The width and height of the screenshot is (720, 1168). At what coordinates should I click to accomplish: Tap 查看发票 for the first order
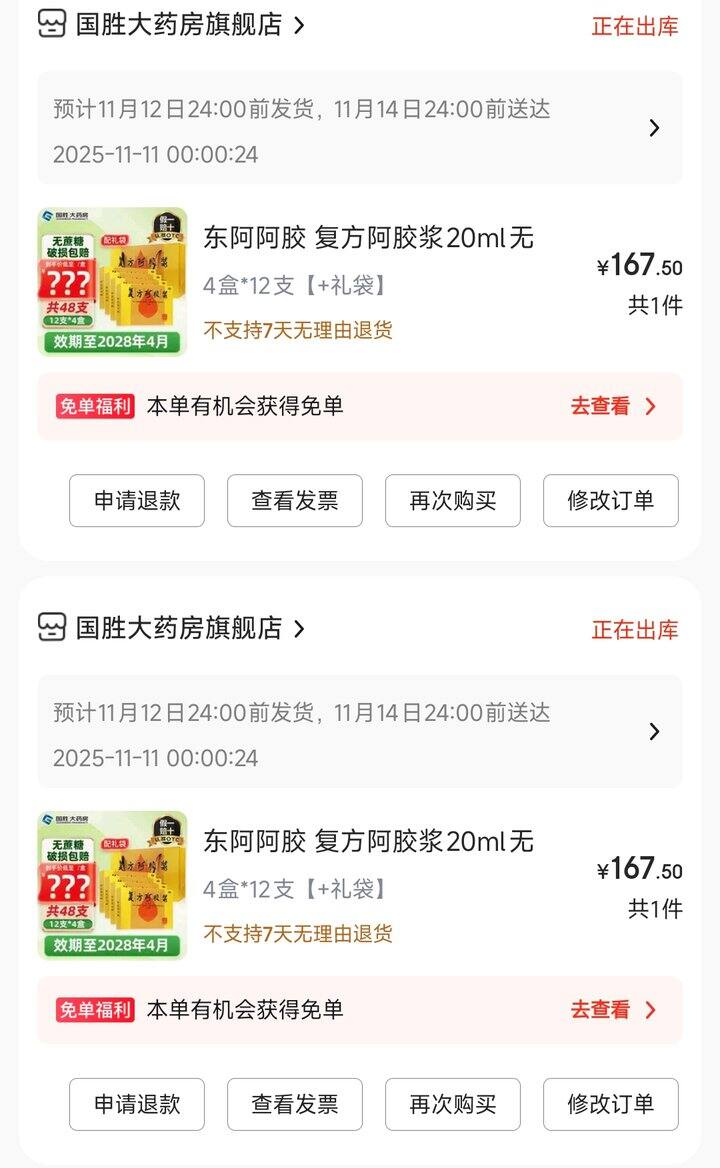tap(295, 501)
